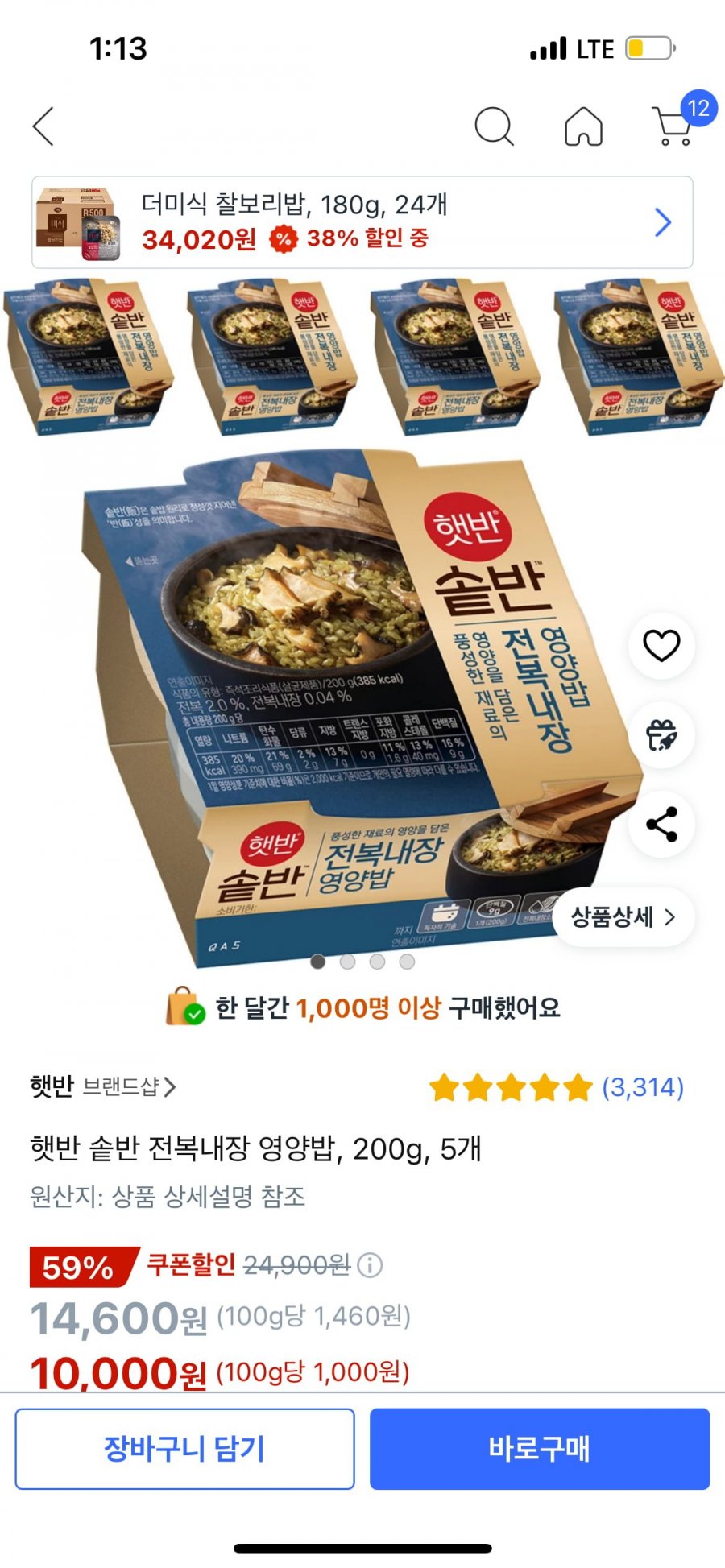
Task: Buy now with 바로구매
Action: pyautogui.click(x=539, y=1449)
